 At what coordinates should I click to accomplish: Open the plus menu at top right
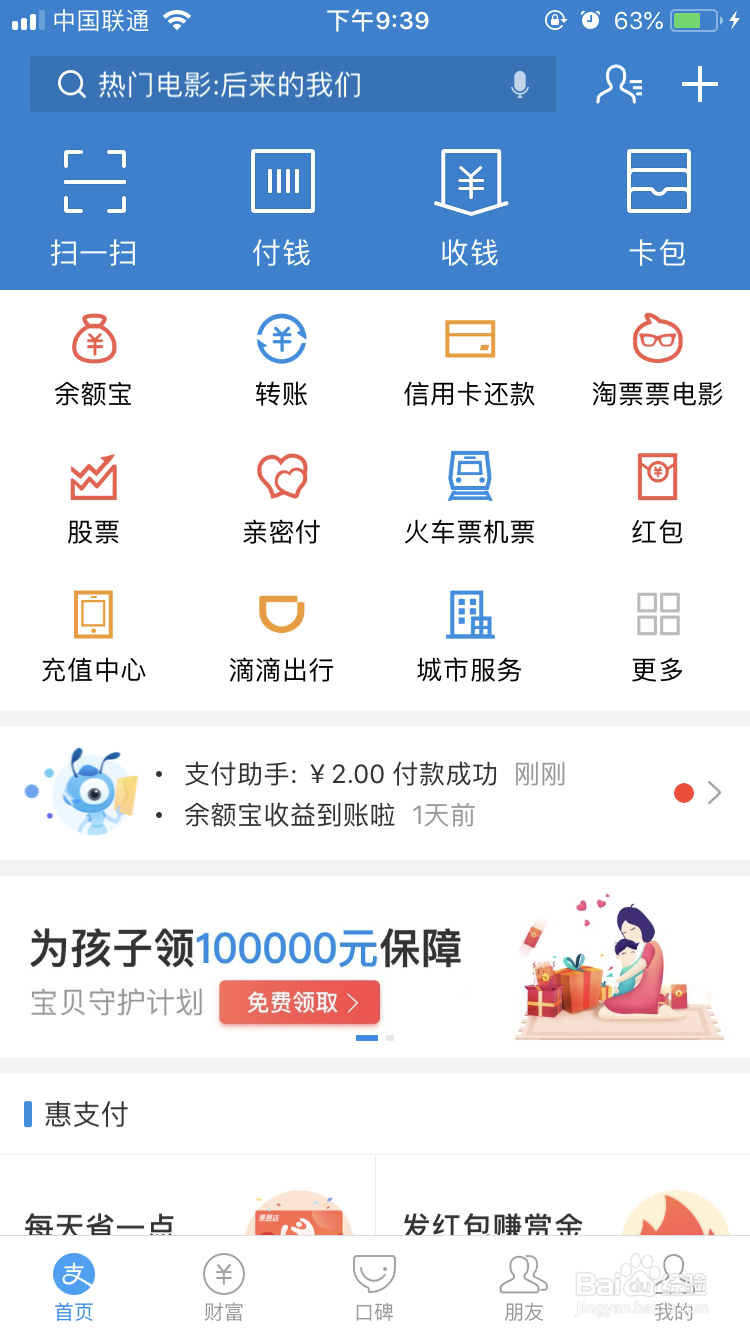click(698, 85)
